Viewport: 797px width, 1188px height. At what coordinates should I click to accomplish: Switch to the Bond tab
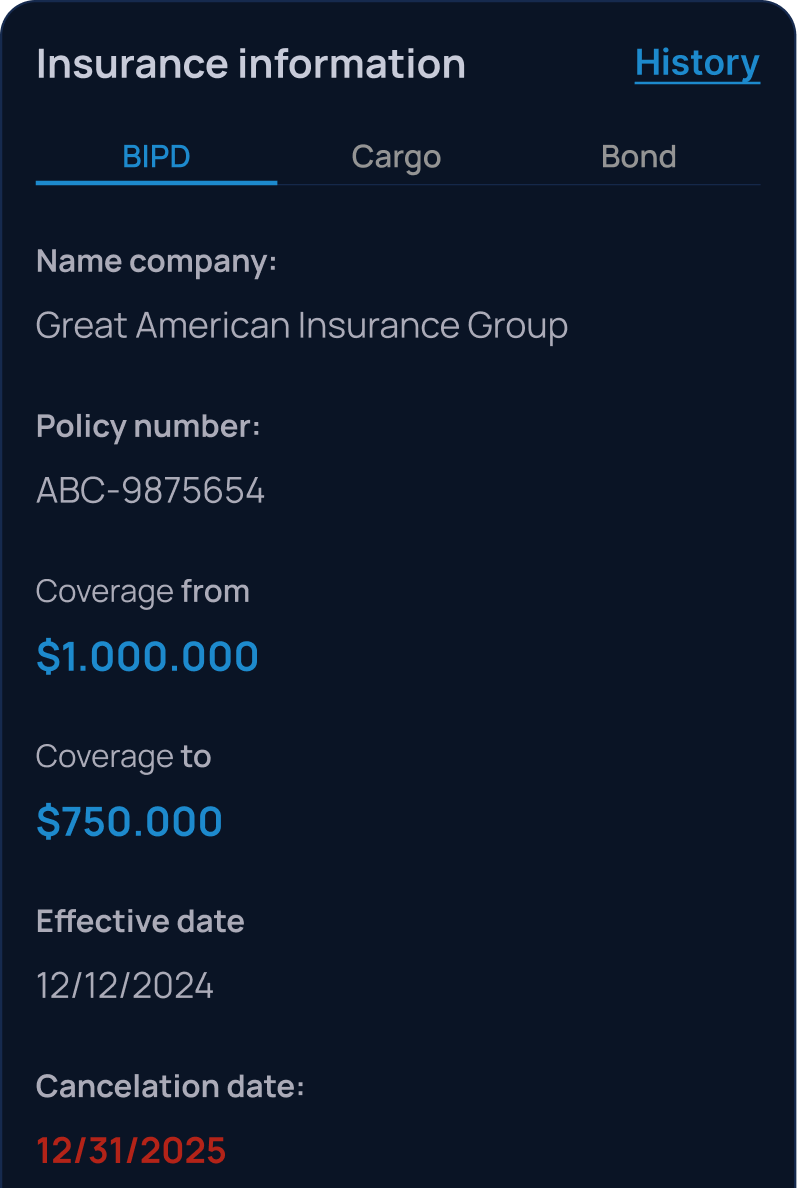(x=639, y=156)
